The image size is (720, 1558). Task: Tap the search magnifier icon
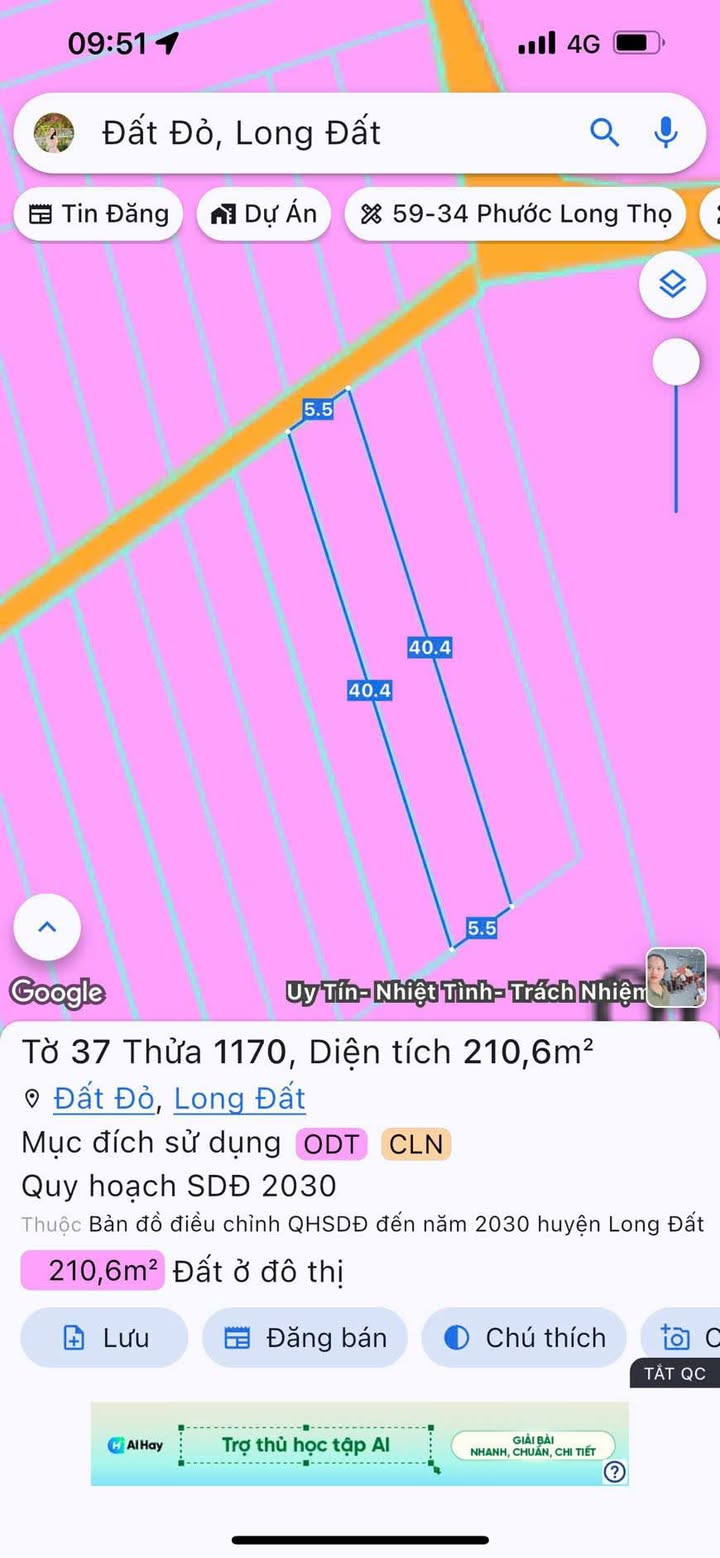coord(604,132)
